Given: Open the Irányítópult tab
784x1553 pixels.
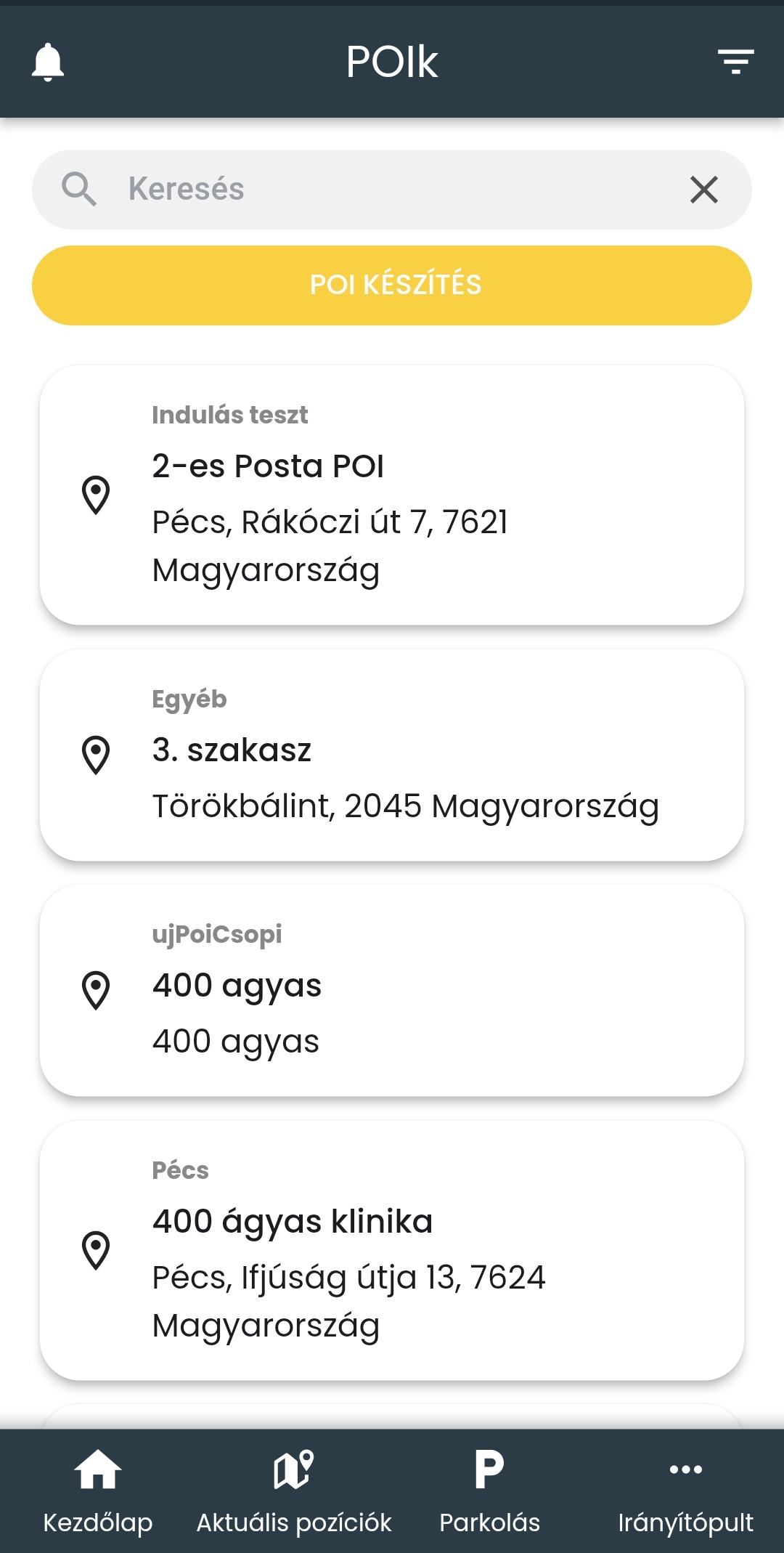Looking at the screenshot, I should (x=685, y=1491).
